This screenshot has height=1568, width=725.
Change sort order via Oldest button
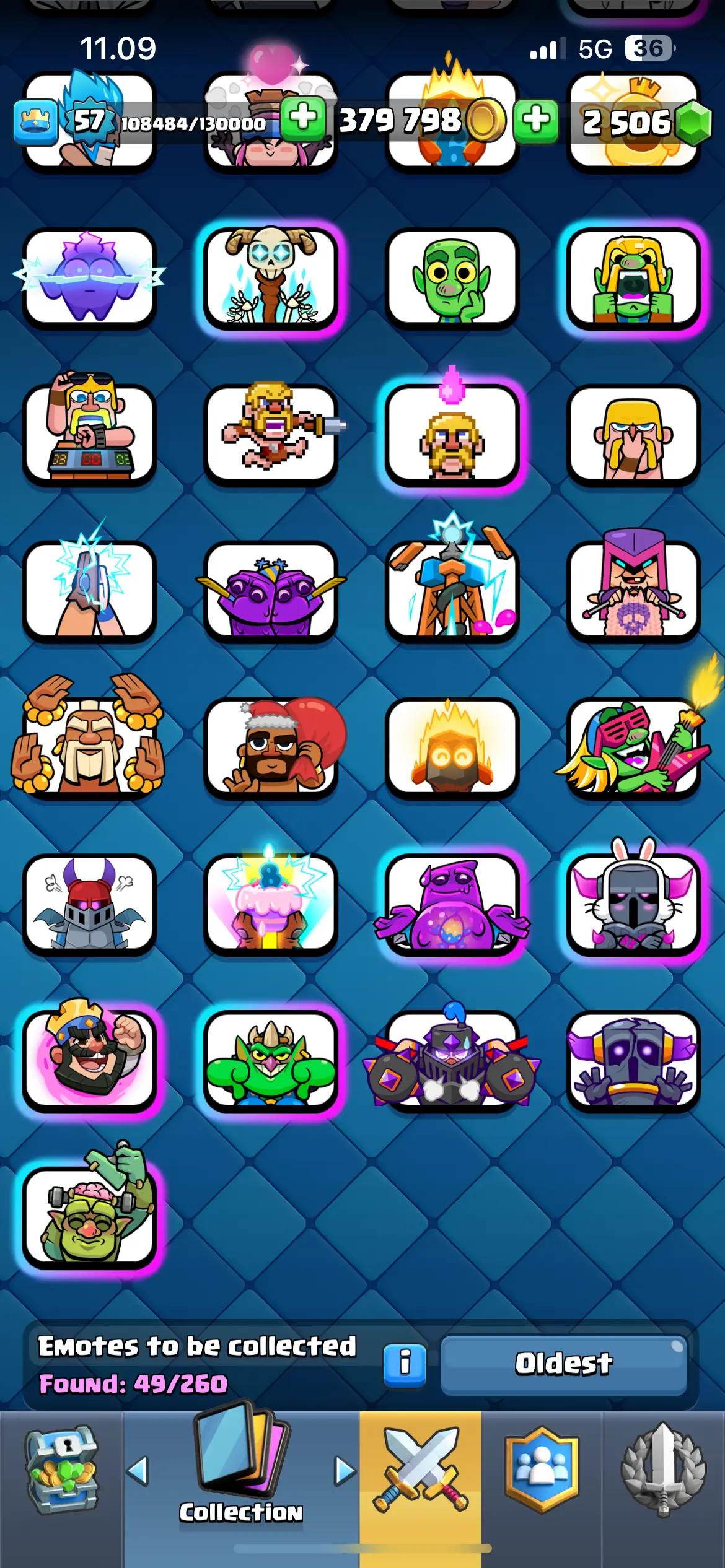[564, 1363]
